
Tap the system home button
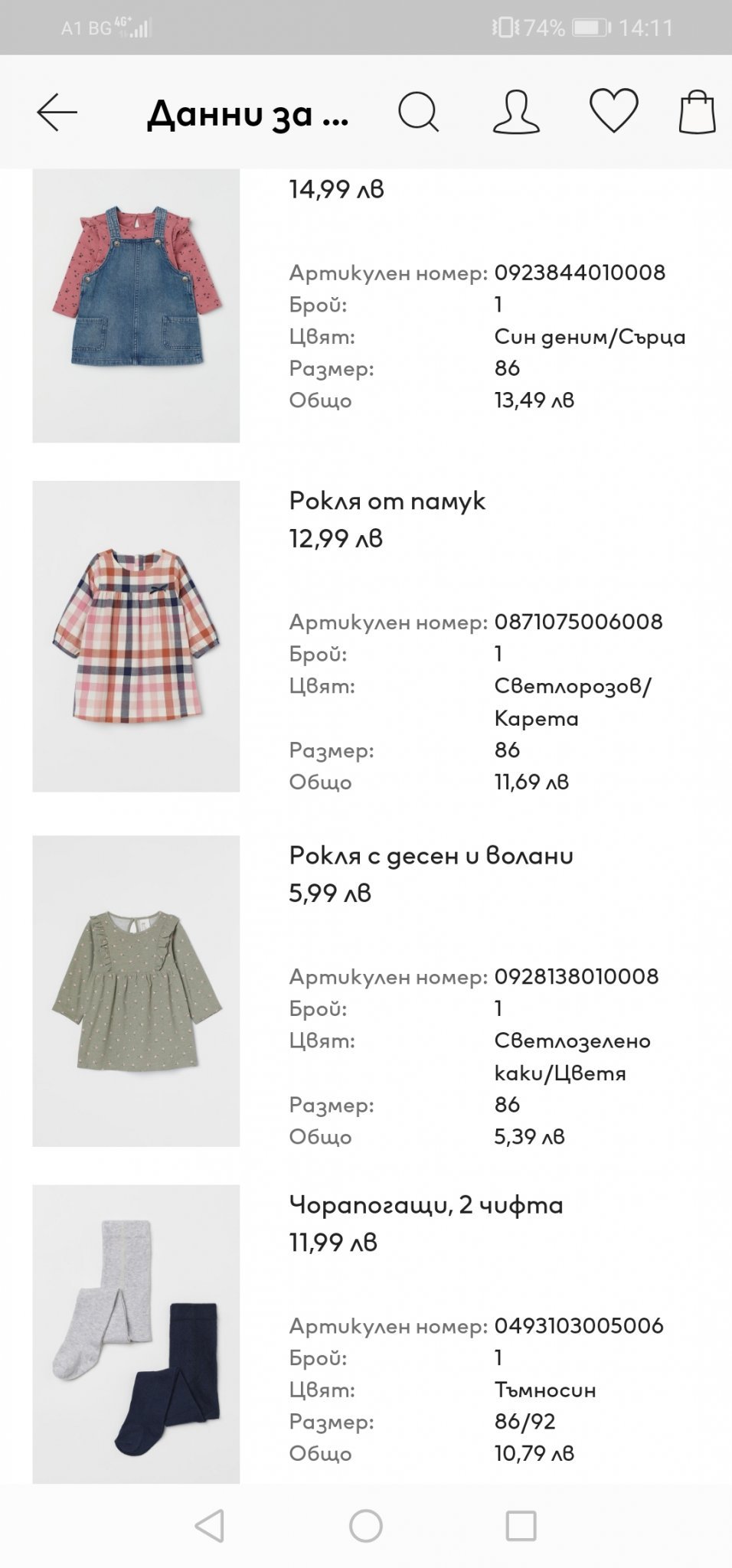pos(366,1526)
